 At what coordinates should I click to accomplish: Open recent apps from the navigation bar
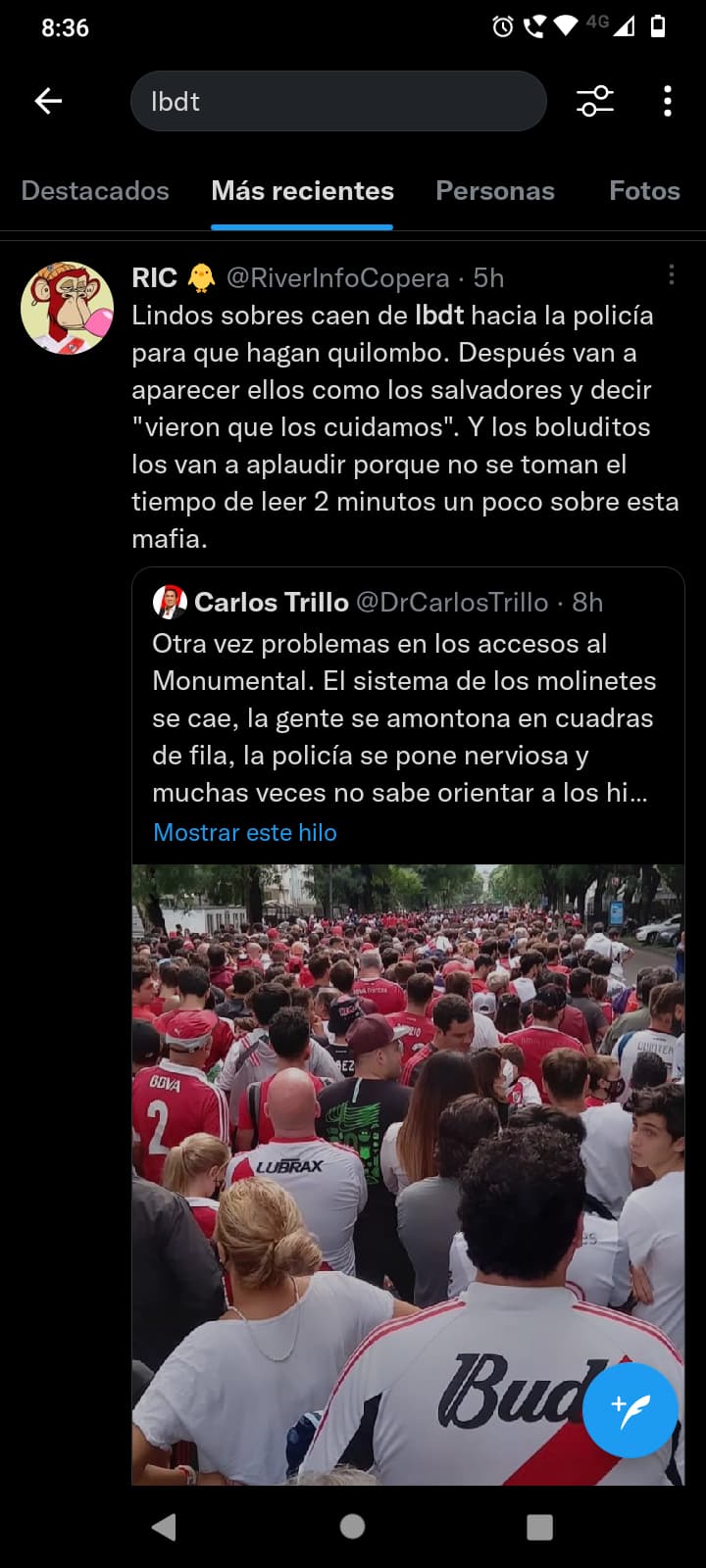click(x=539, y=1526)
